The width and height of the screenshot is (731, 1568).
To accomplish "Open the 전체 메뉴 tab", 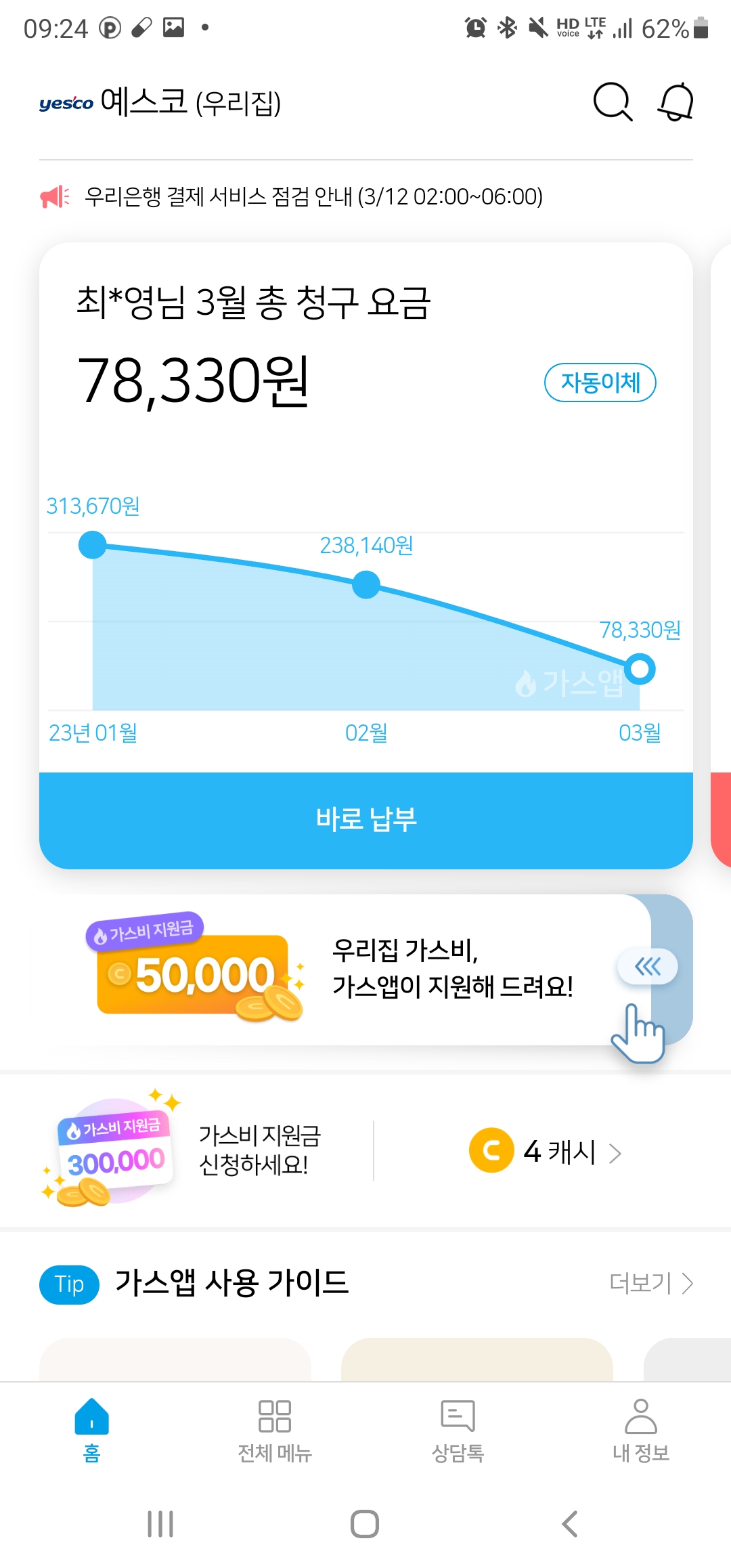I will click(274, 1430).
